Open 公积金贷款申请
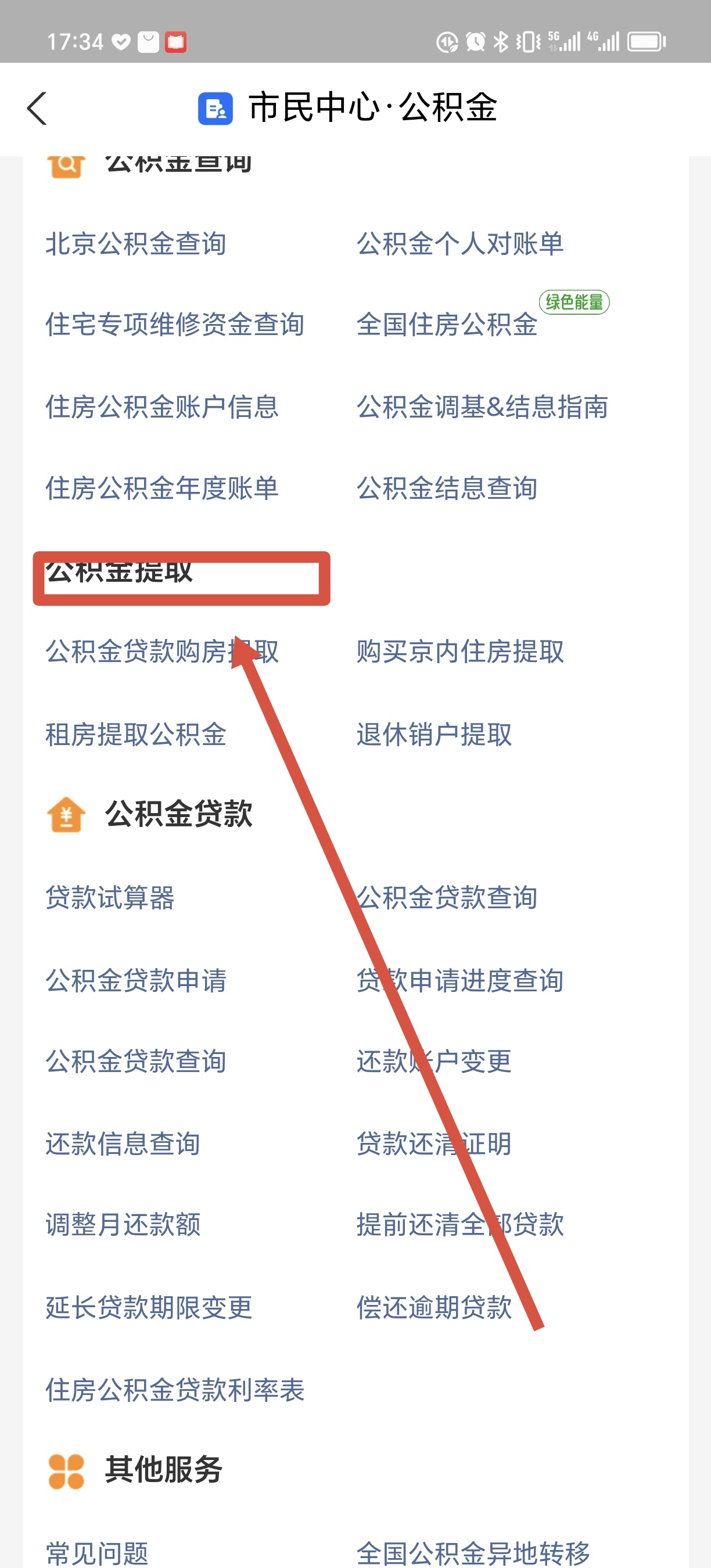This screenshot has width=711, height=1568. pos(136,981)
